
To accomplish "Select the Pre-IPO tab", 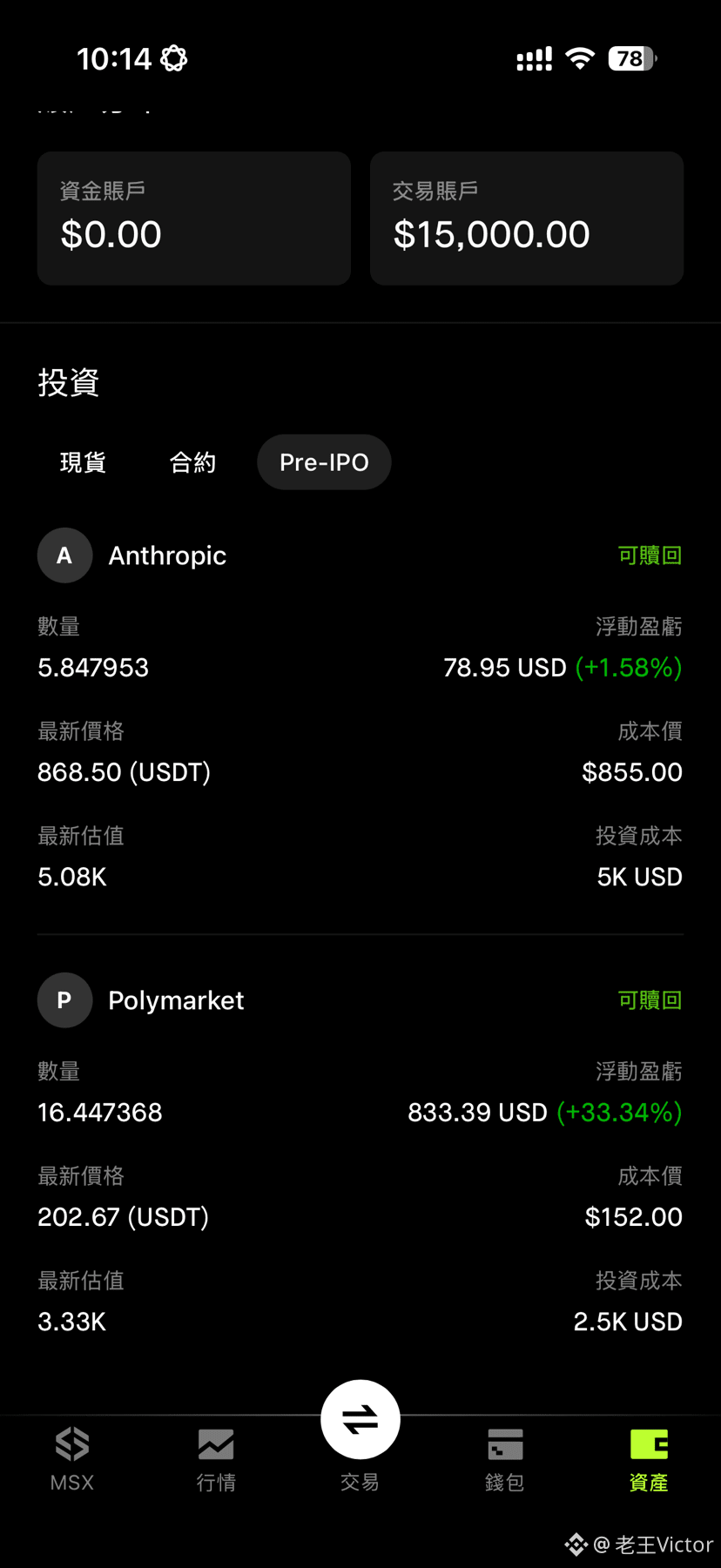I will tap(324, 462).
